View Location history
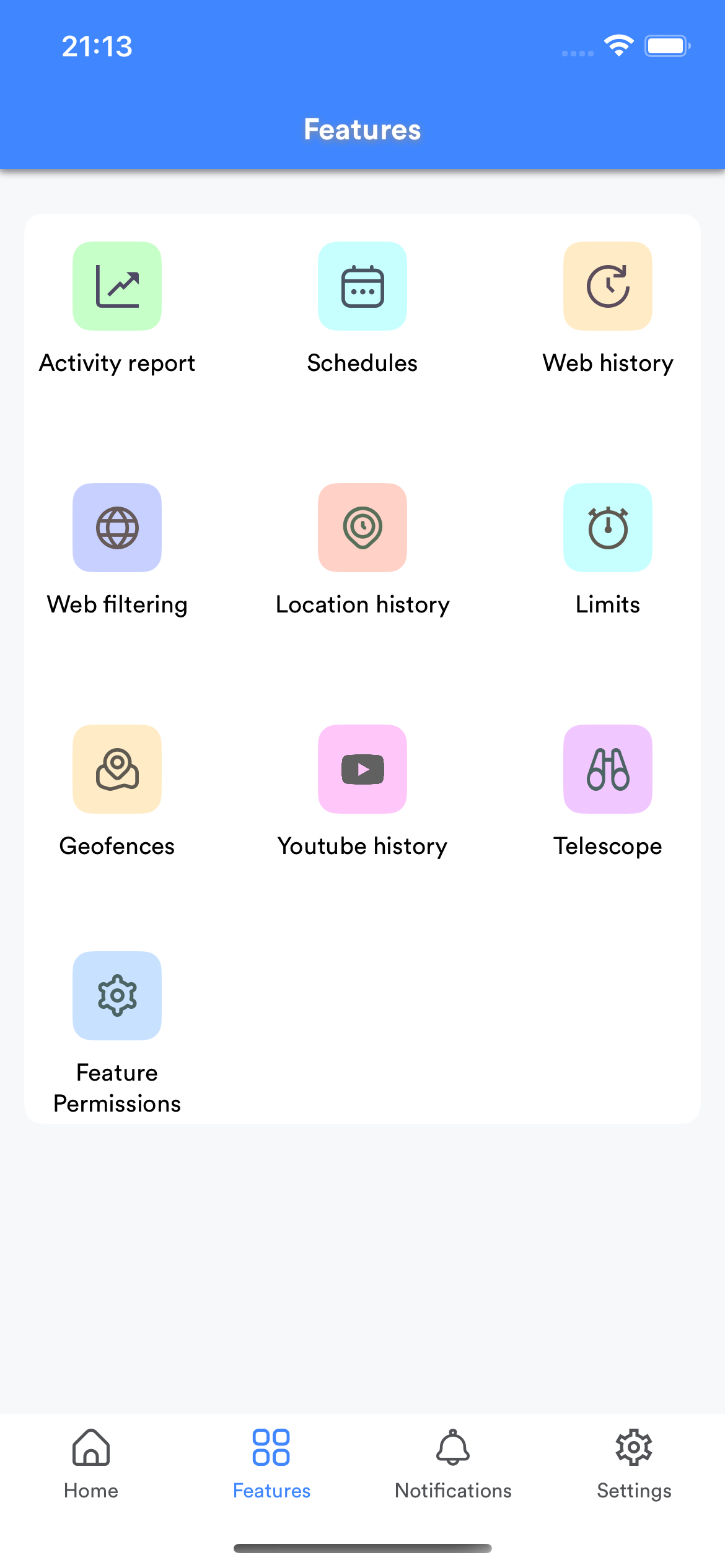 [x=362, y=528]
